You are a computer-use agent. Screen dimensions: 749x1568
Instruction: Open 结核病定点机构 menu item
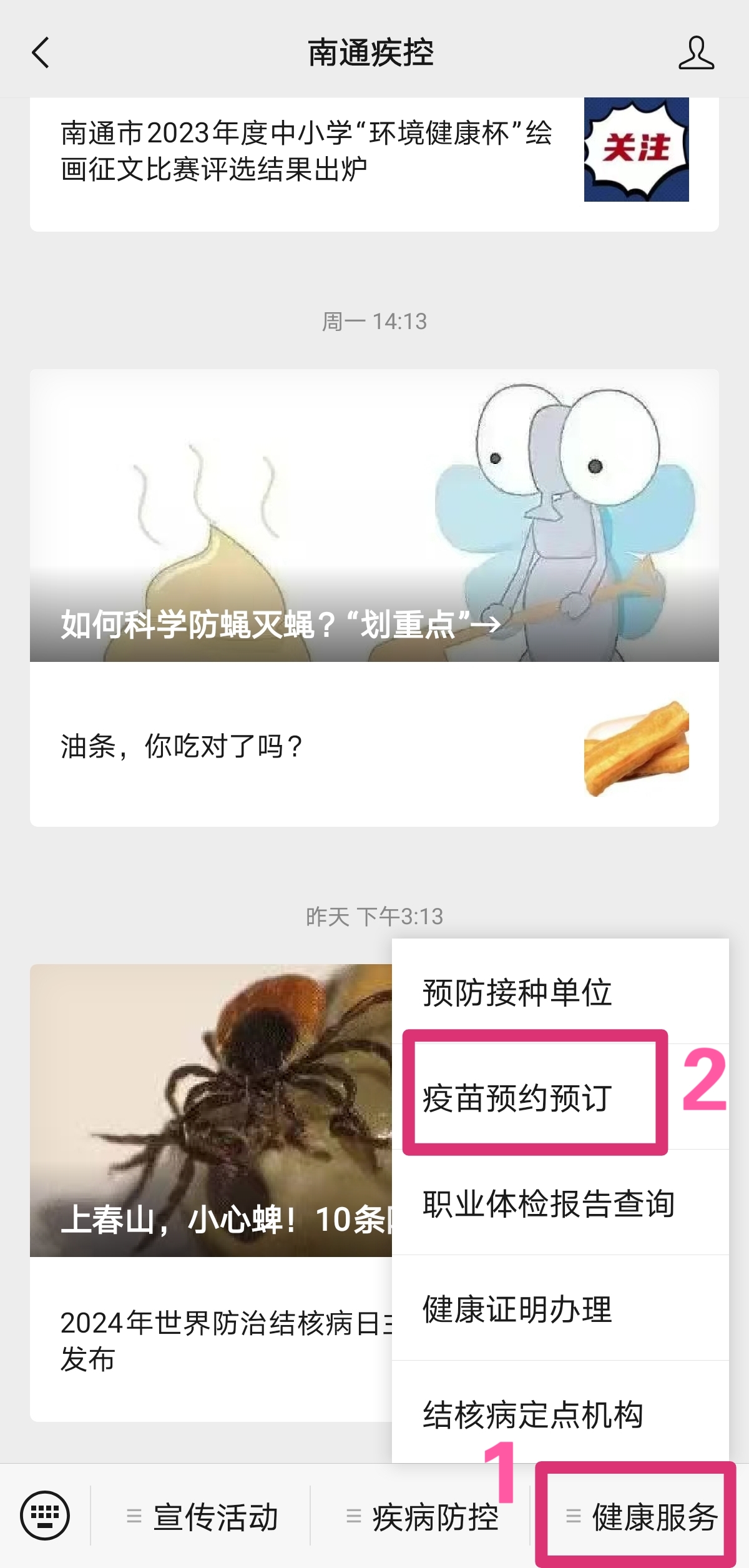click(x=532, y=1414)
